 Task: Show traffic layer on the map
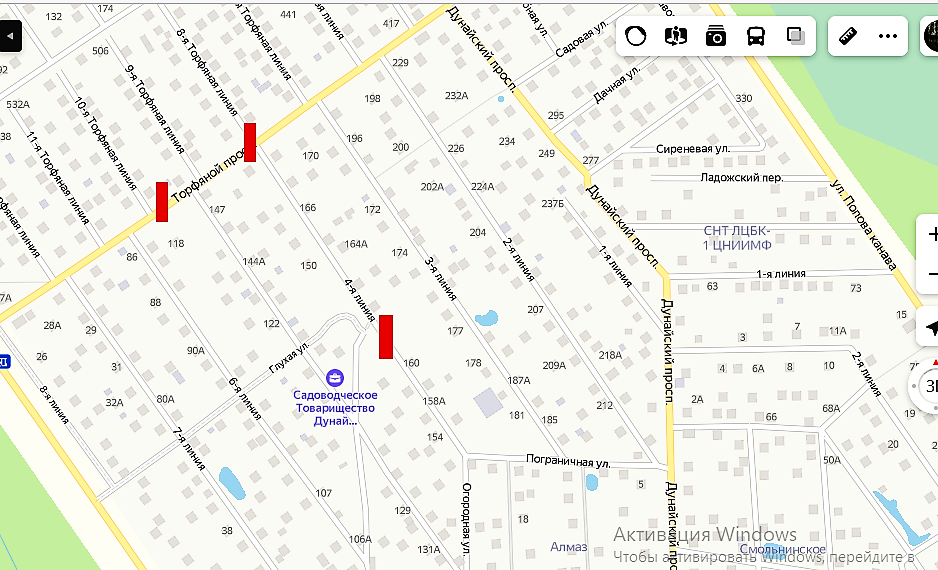636,37
